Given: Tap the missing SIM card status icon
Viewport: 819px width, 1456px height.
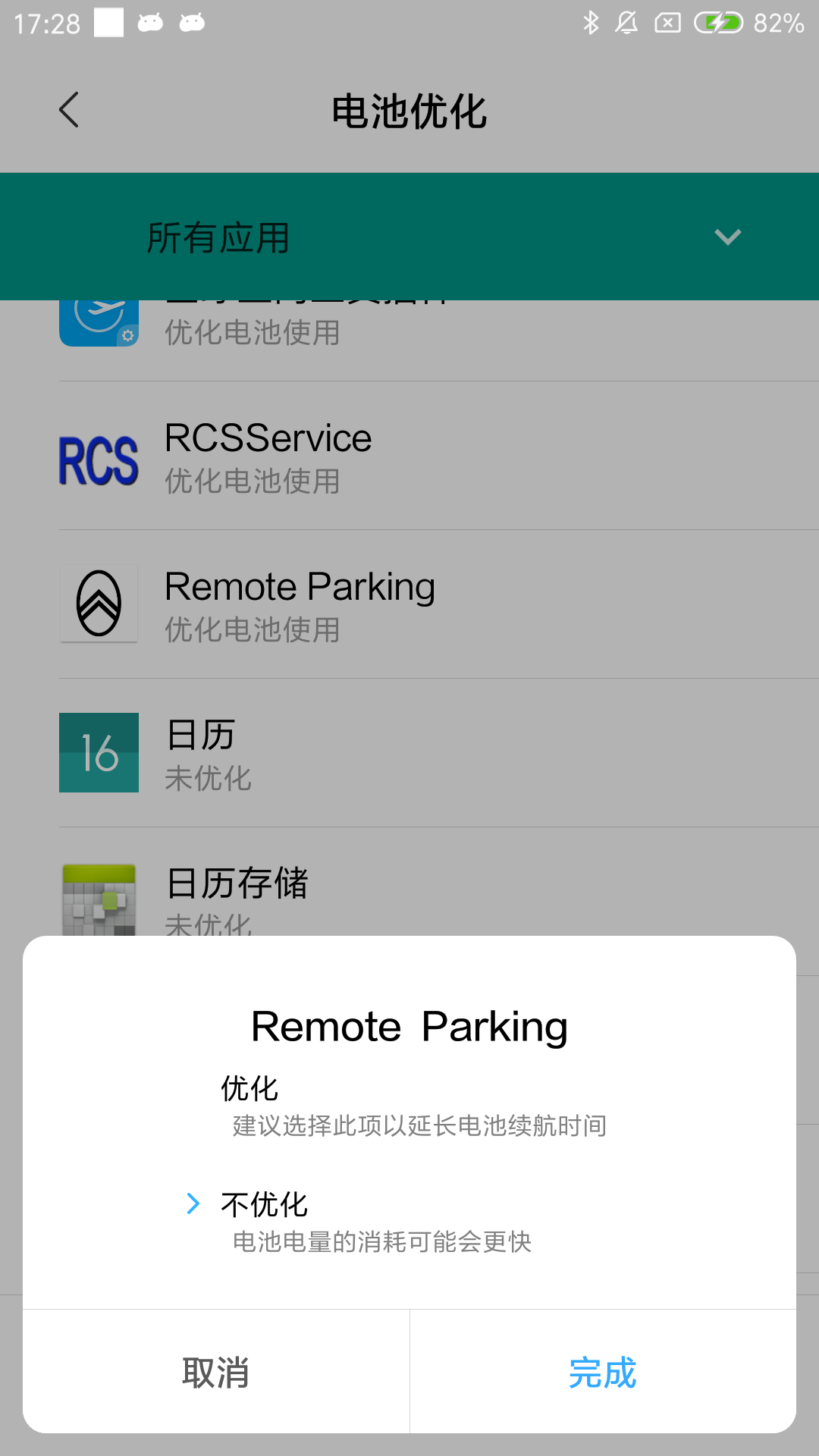Looking at the screenshot, I should pos(667,23).
